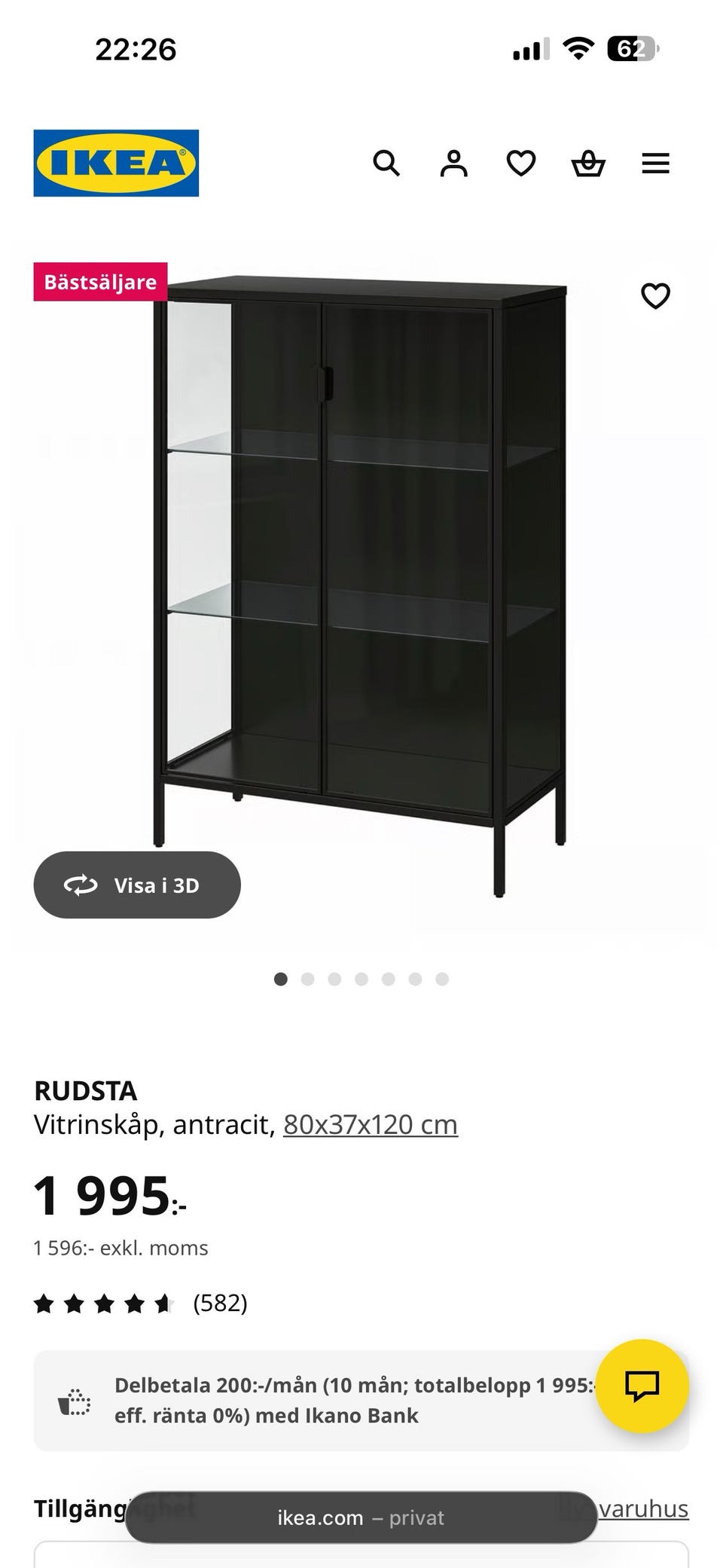
Task: Open the shopping basket
Action: [588, 163]
